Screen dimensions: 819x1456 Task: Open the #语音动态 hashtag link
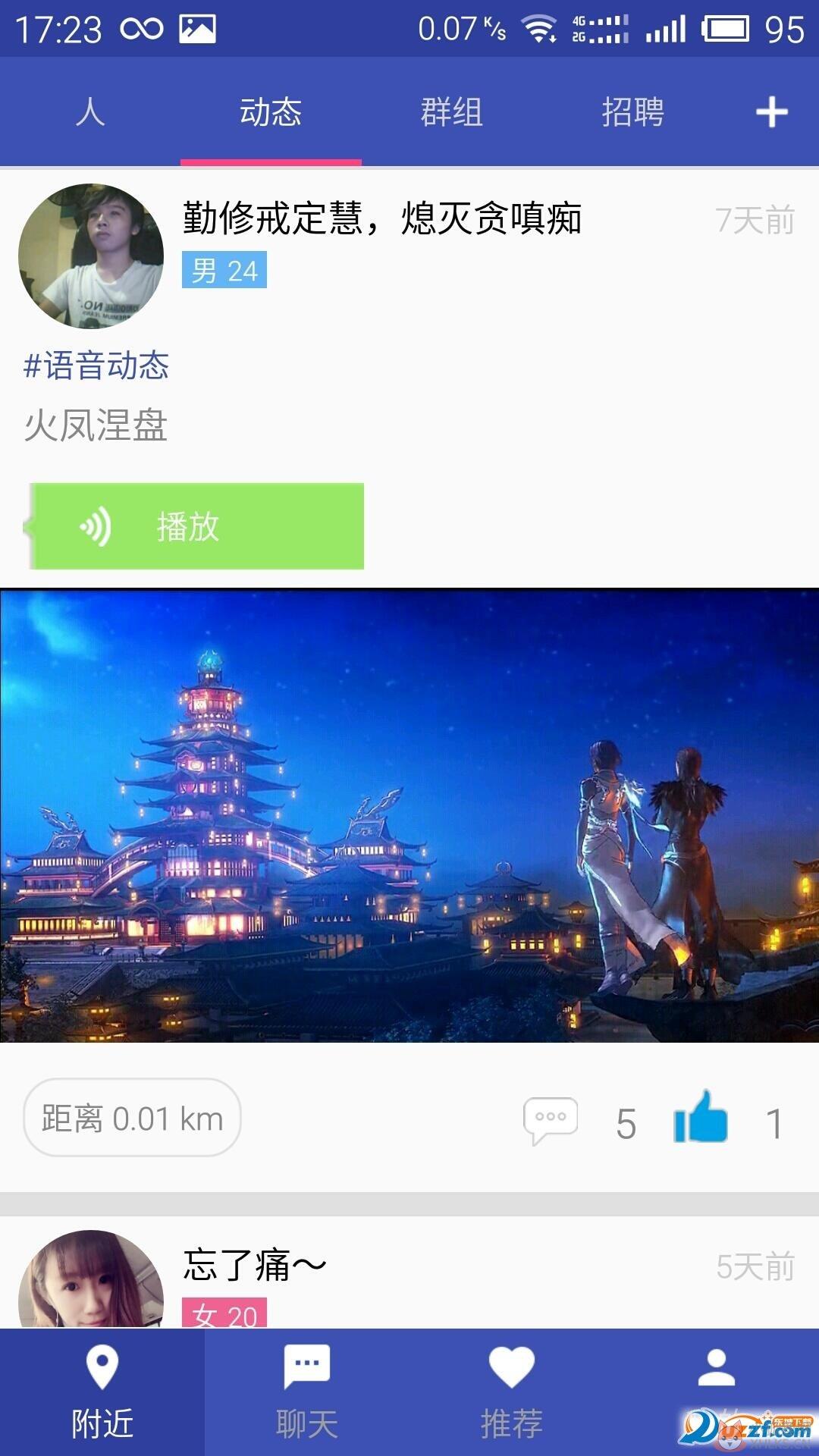click(96, 366)
